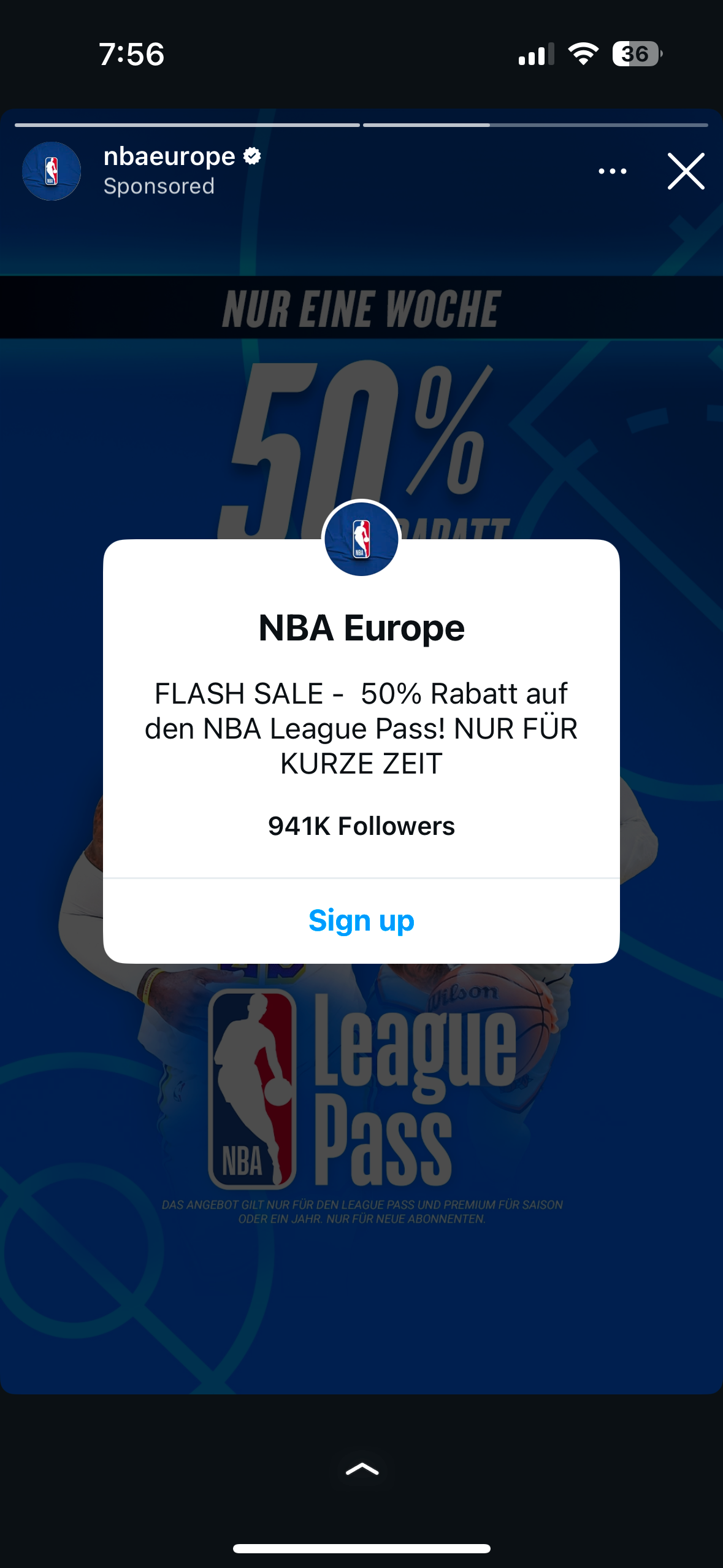Close the sponsored story

686,171
